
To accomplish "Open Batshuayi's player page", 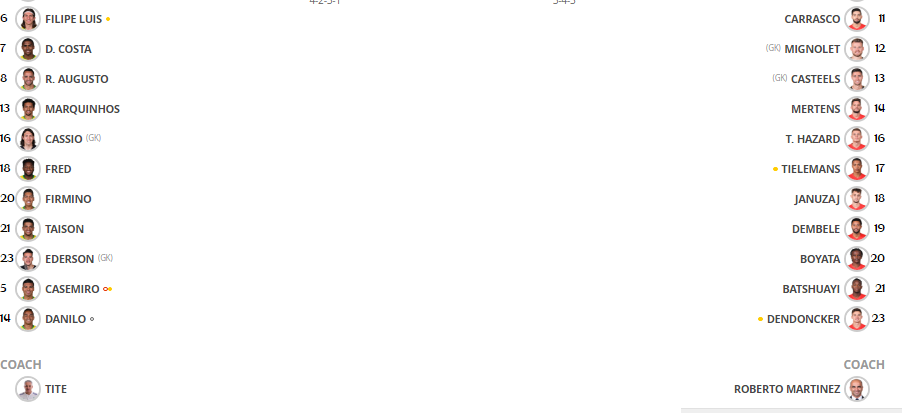I will [810, 289].
